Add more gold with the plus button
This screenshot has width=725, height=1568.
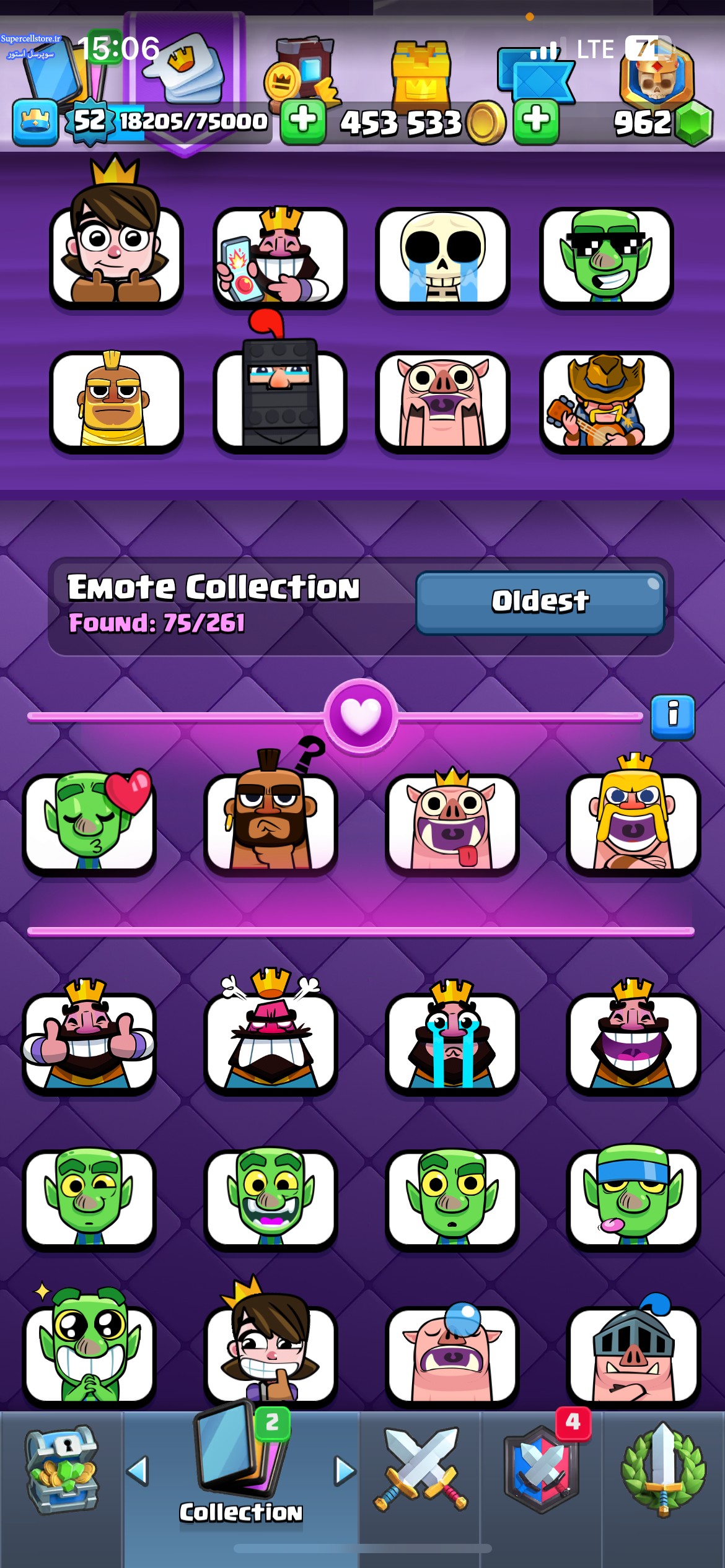[x=536, y=123]
